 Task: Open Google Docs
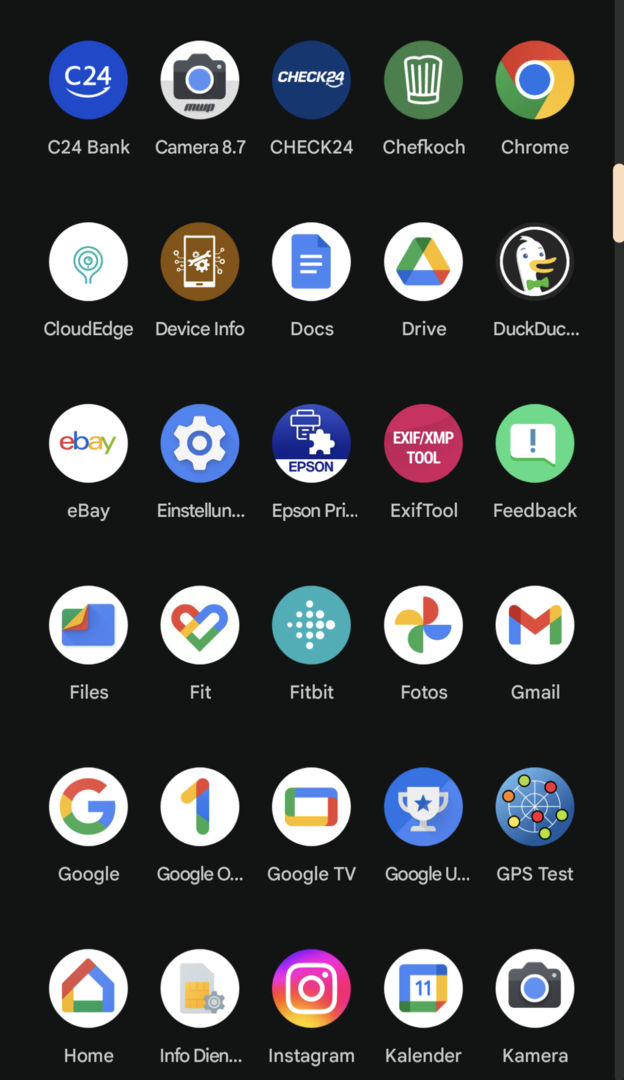tap(311, 262)
